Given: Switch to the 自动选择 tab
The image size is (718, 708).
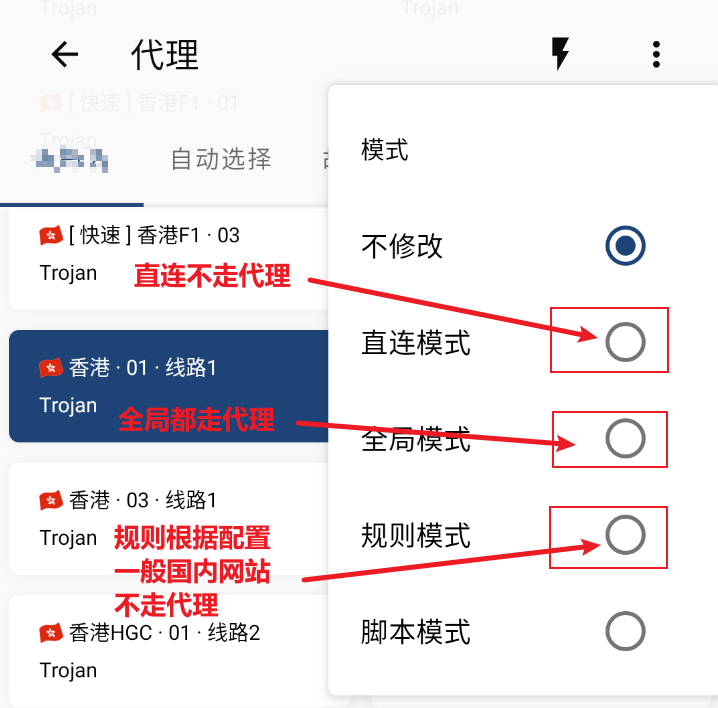Looking at the screenshot, I should pos(221,158).
